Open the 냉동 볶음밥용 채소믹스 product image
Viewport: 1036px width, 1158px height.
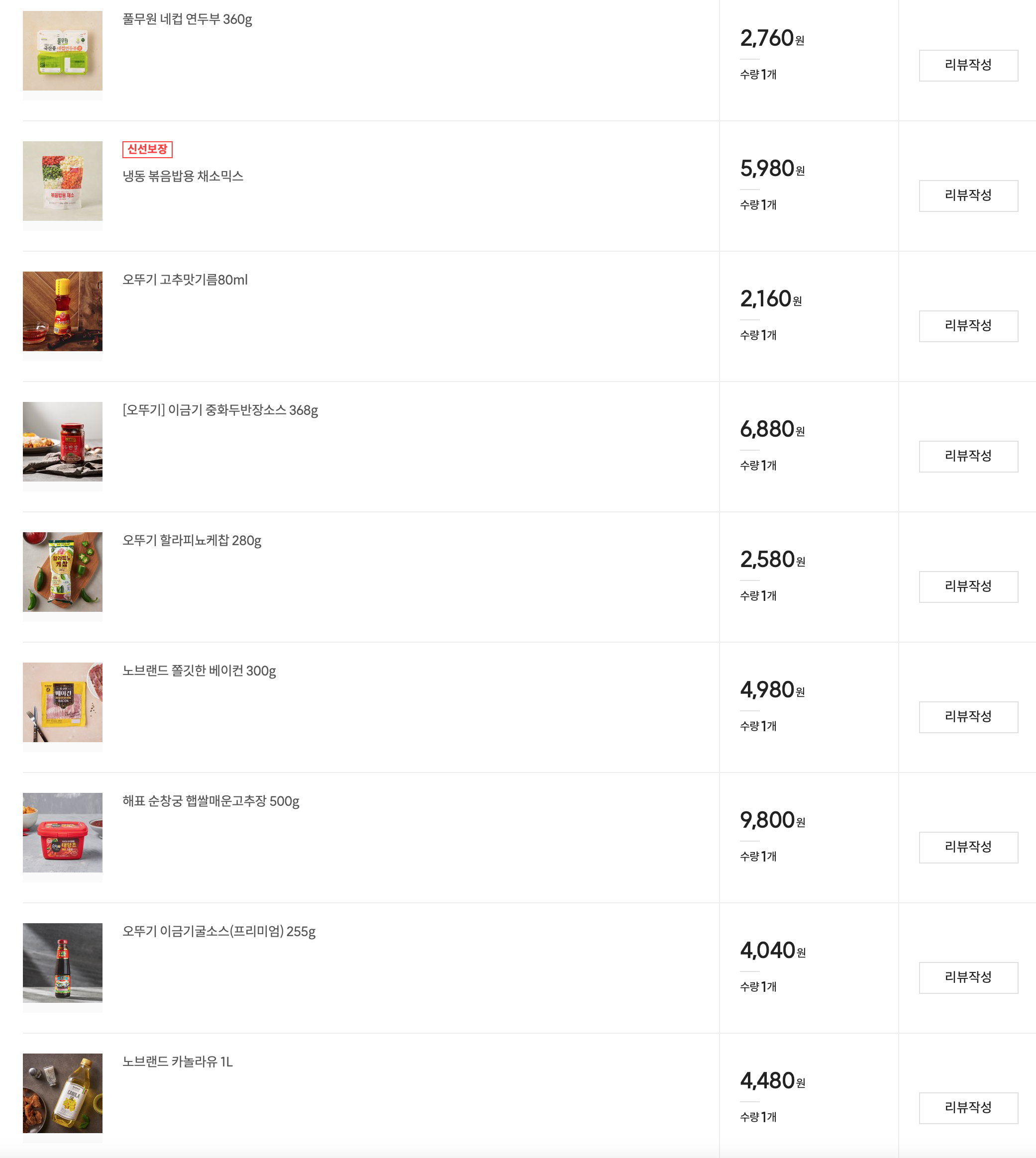63,181
